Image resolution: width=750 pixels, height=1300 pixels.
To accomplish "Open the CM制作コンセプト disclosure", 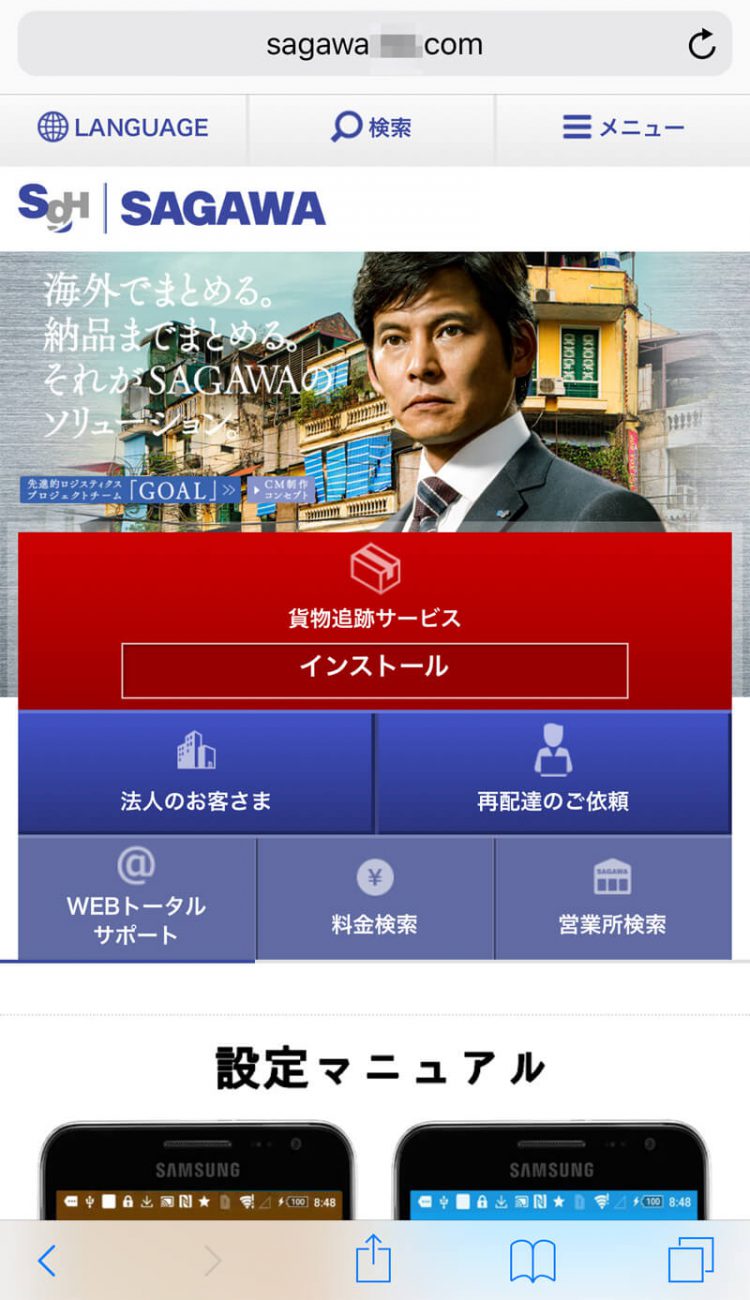I will tap(283, 488).
